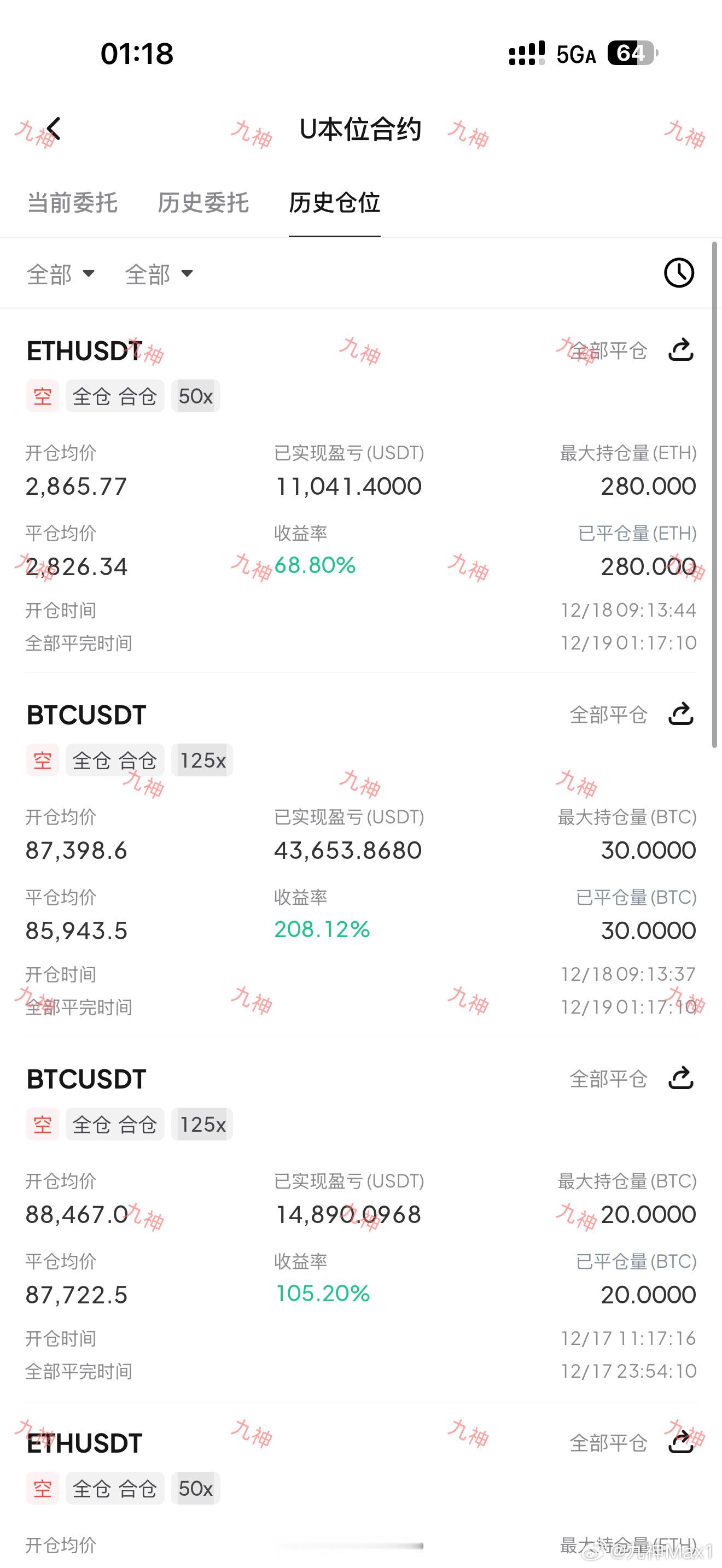
Task: Tap 全部平仓 on the ETHUSDT position
Action: pyautogui.click(x=608, y=350)
